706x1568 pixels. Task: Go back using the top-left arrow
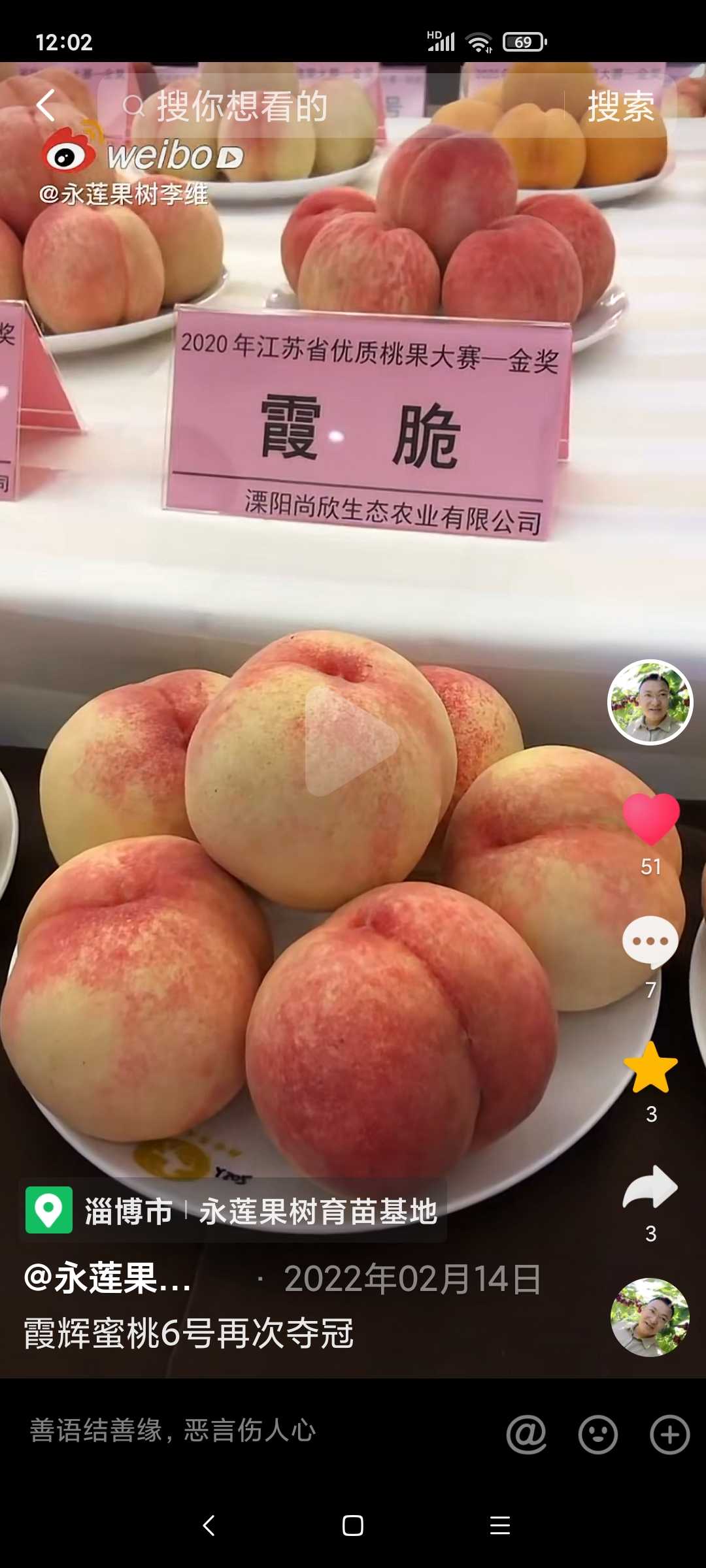coord(46,106)
